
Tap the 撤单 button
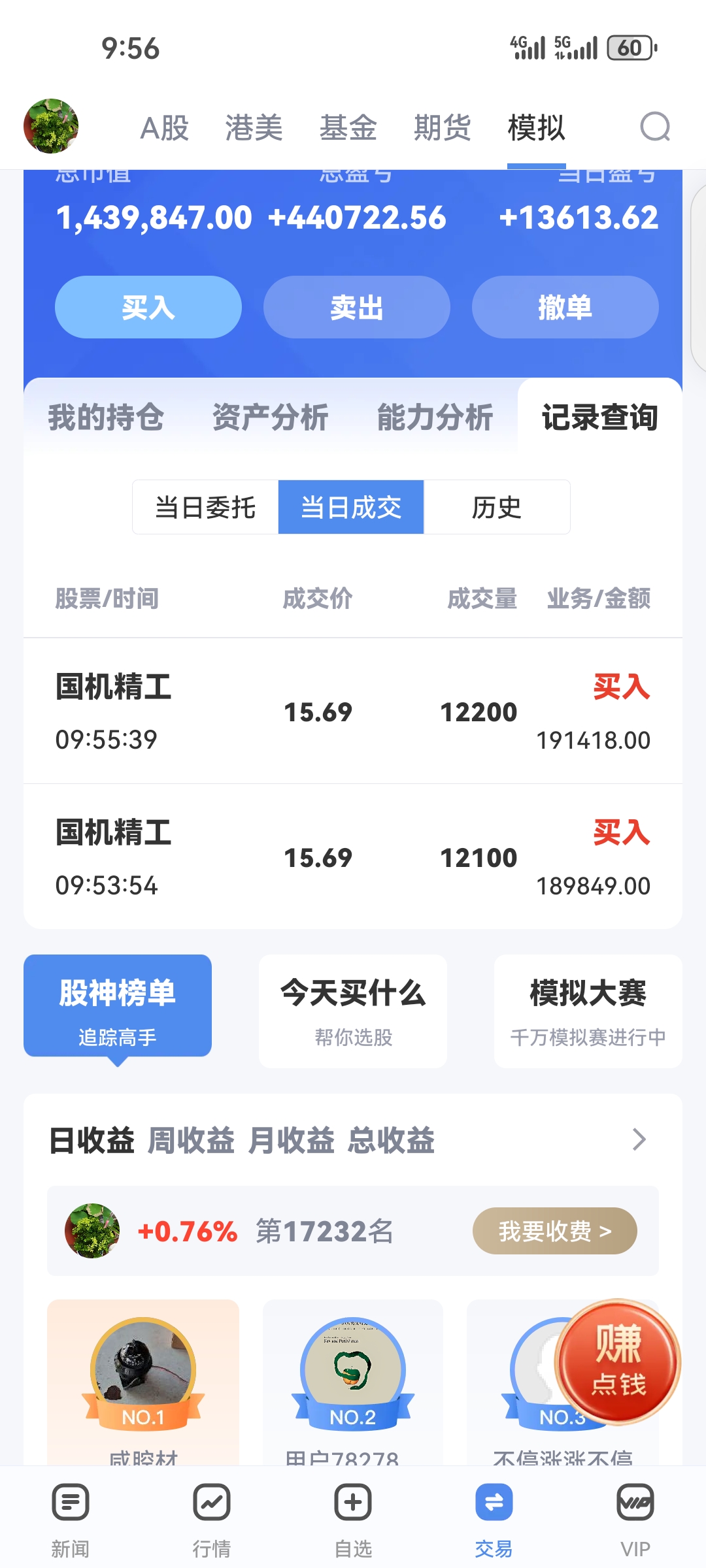tap(565, 307)
